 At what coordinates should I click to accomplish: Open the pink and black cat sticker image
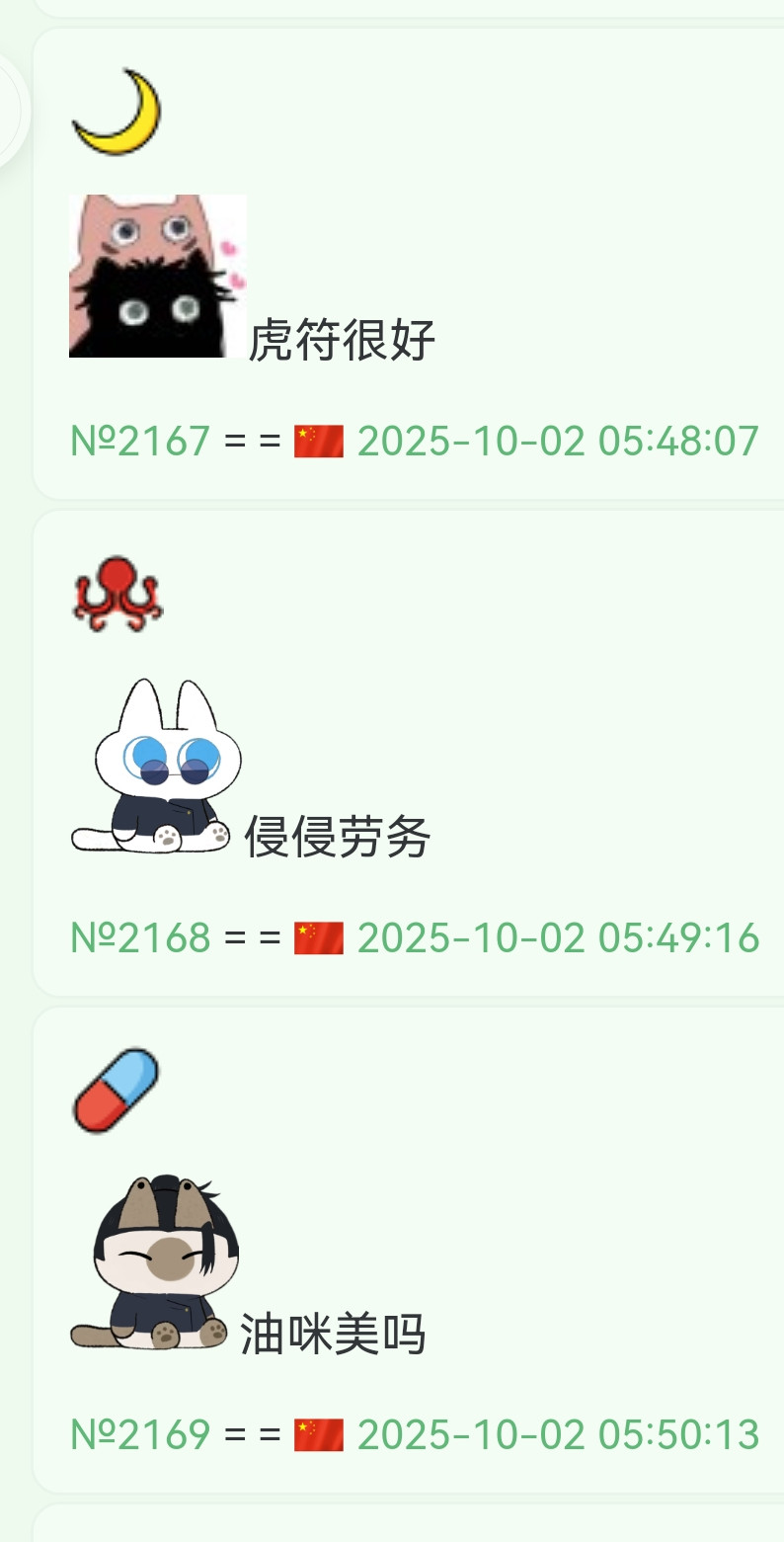pyautogui.click(x=157, y=276)
